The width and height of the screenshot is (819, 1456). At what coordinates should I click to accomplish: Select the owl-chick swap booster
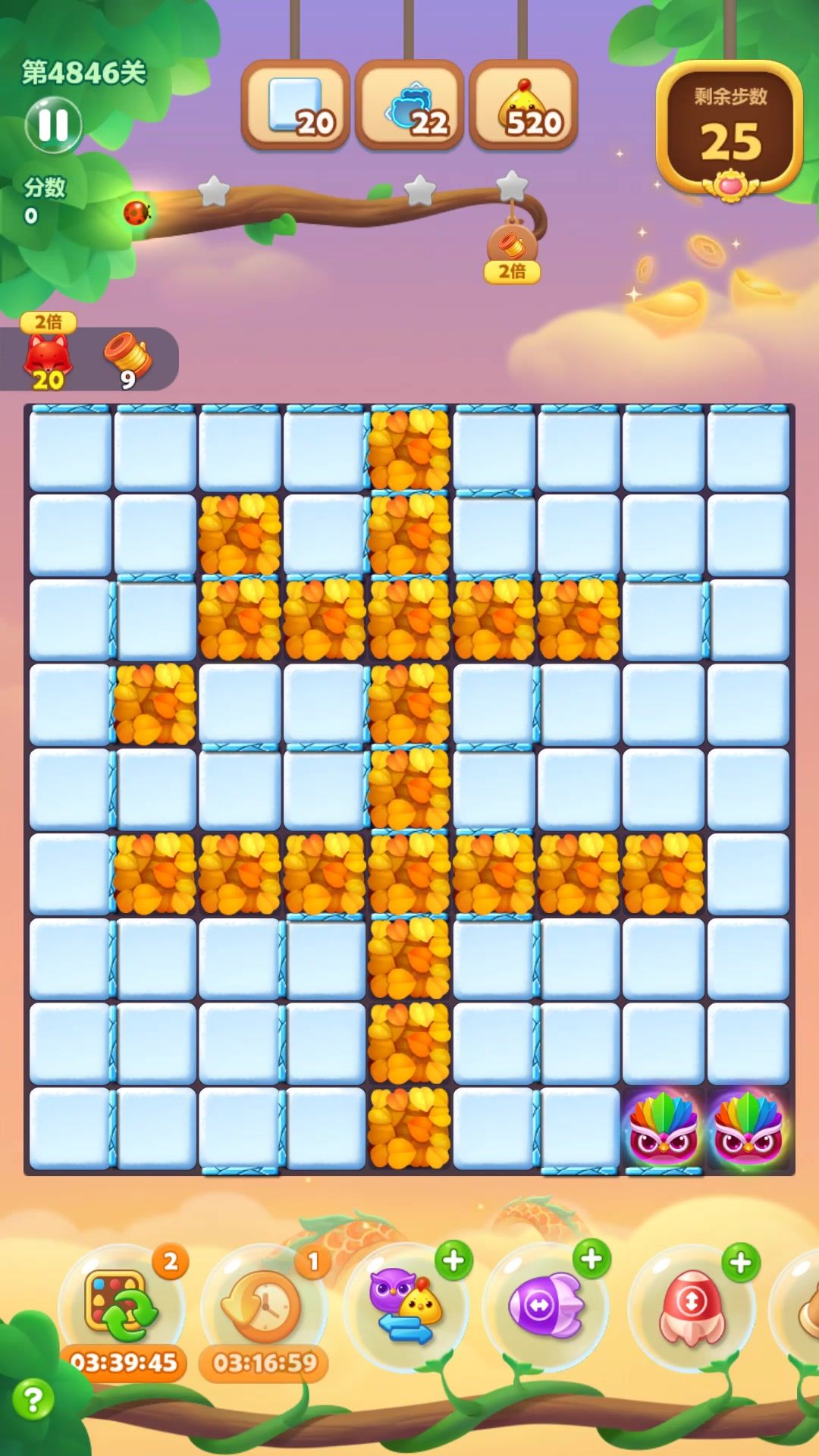tap(405, 1306)
